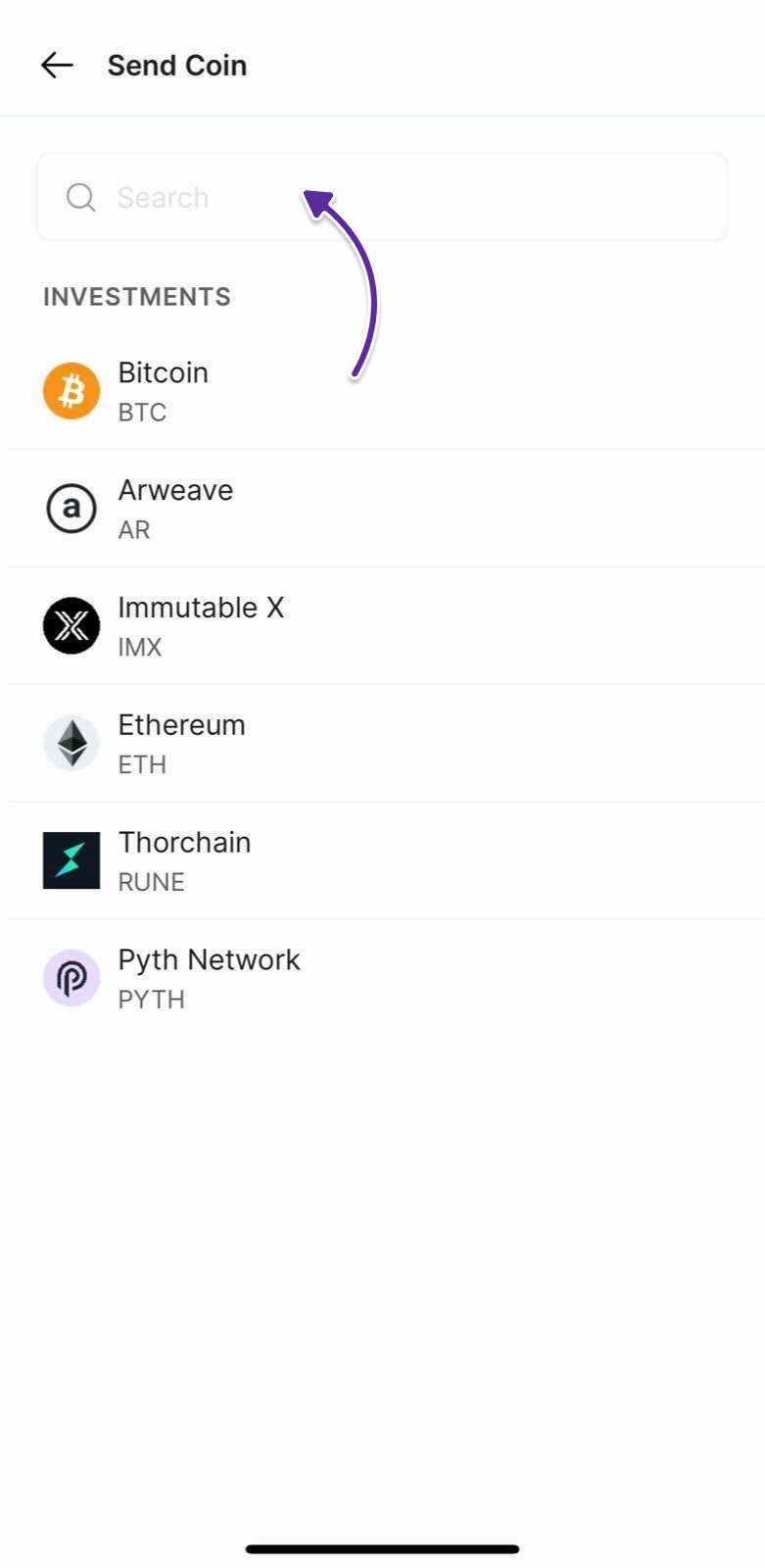Click the Thorchain logo icon

pos(72,859)
